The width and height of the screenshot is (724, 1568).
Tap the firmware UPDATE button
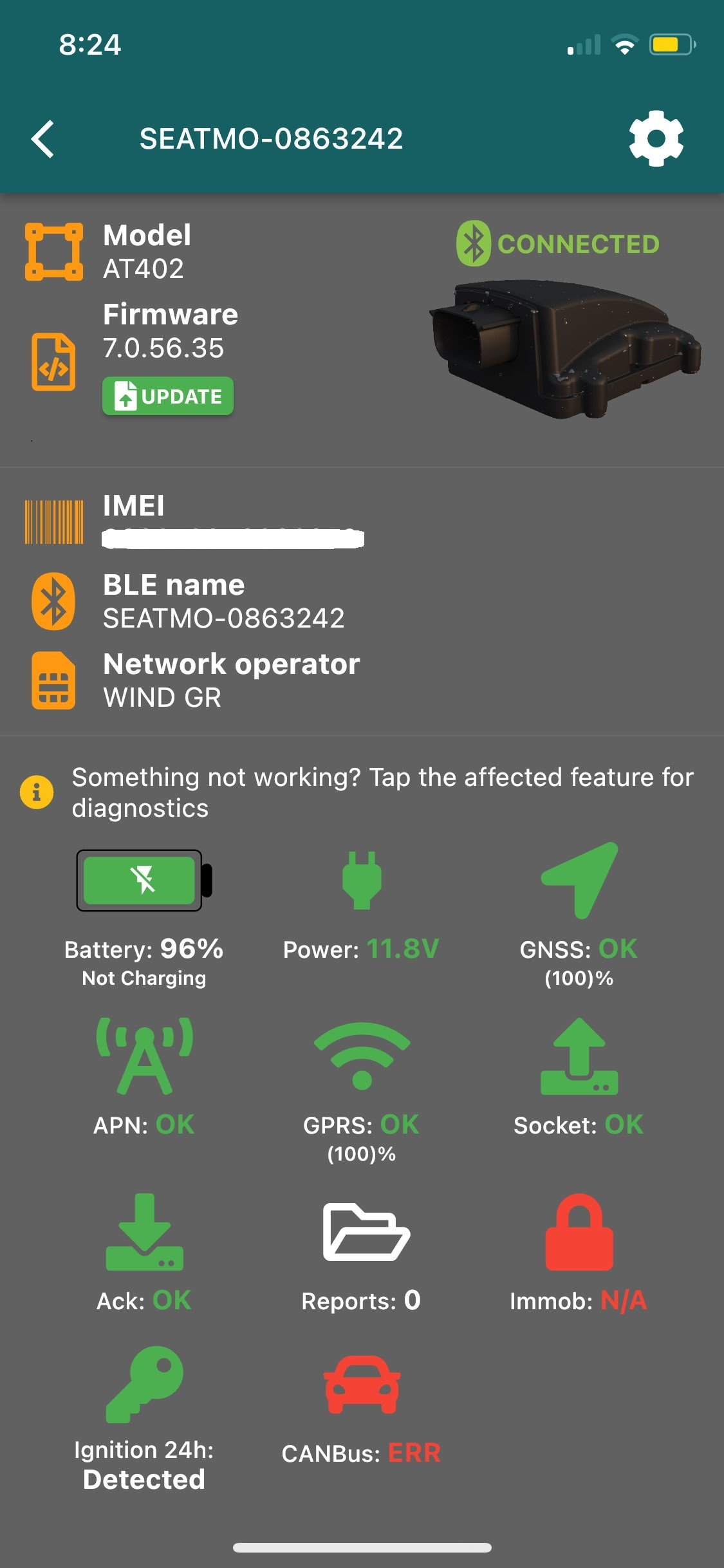pos(168,396)
